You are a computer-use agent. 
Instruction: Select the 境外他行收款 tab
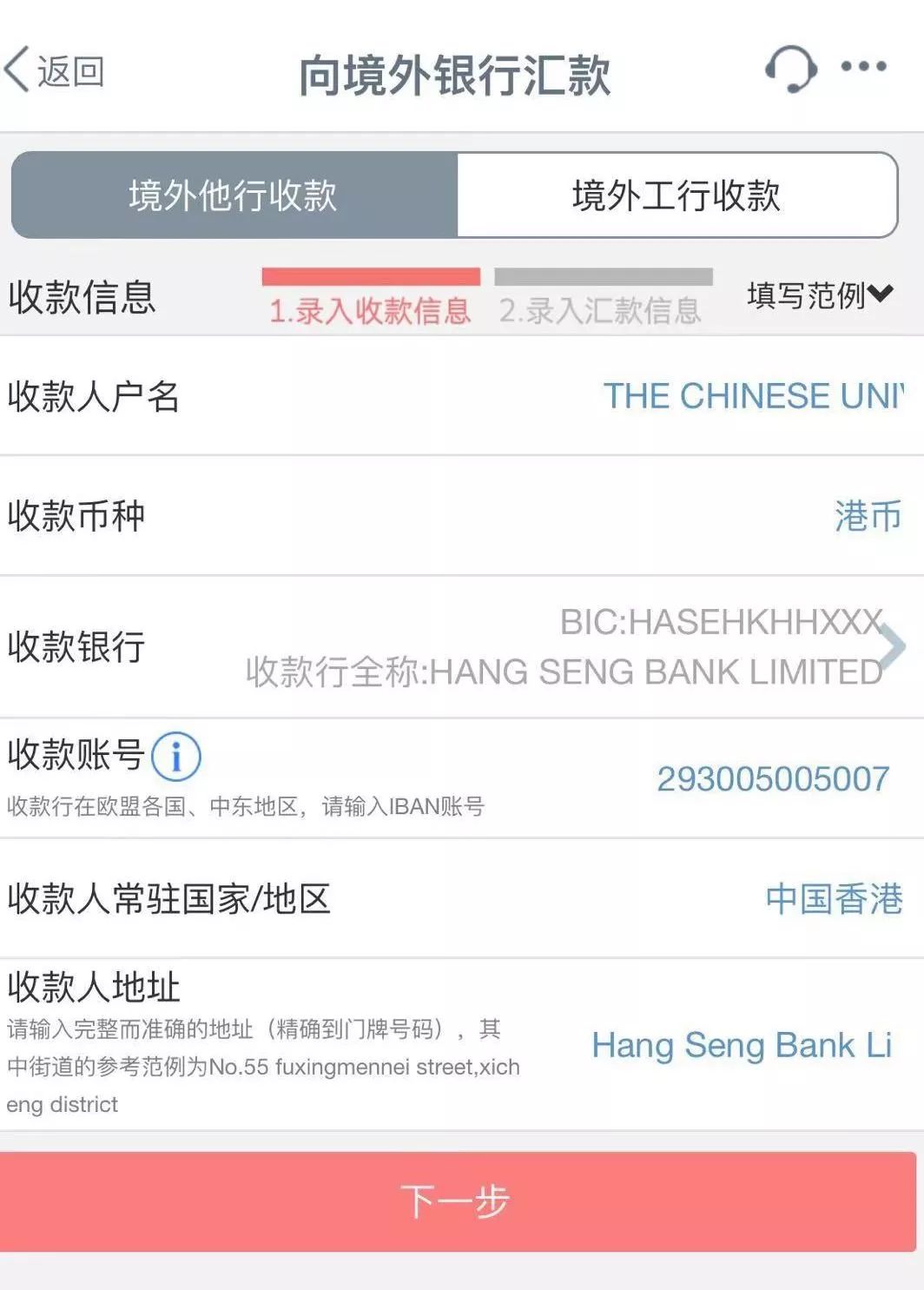(233, 195)
